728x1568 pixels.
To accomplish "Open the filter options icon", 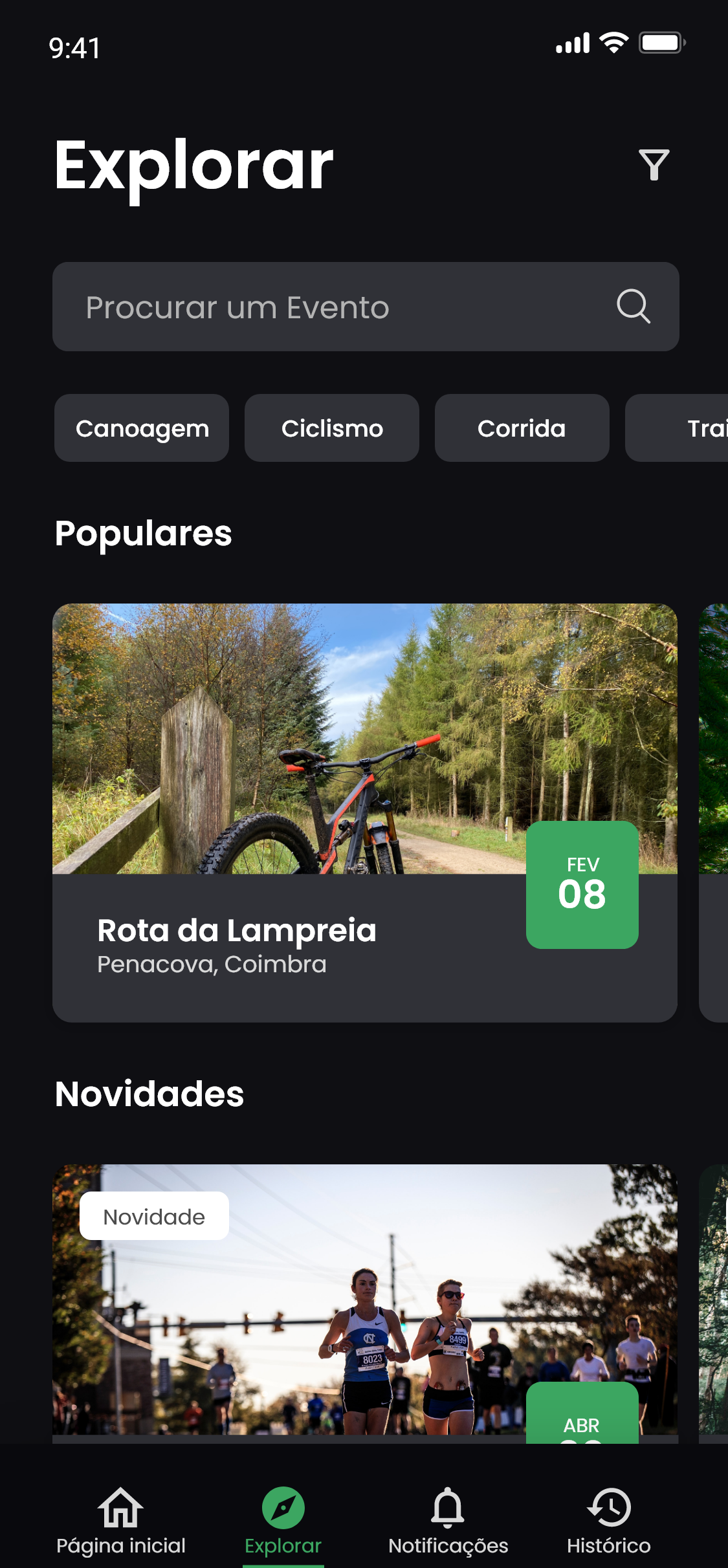I will (654, 165).
